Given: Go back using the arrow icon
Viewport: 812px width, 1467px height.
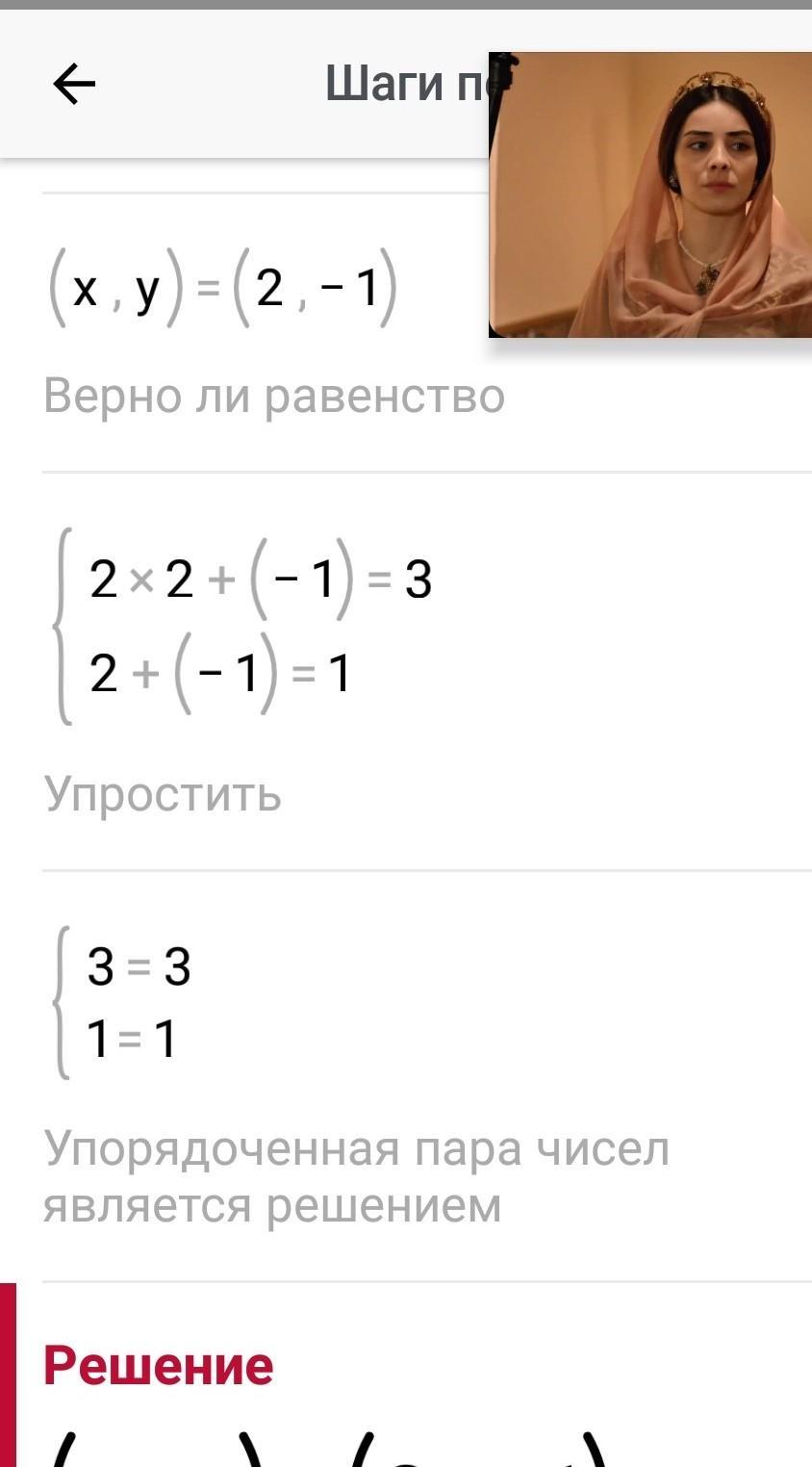Looking at the screenshot, I should [x=74, y=85].
